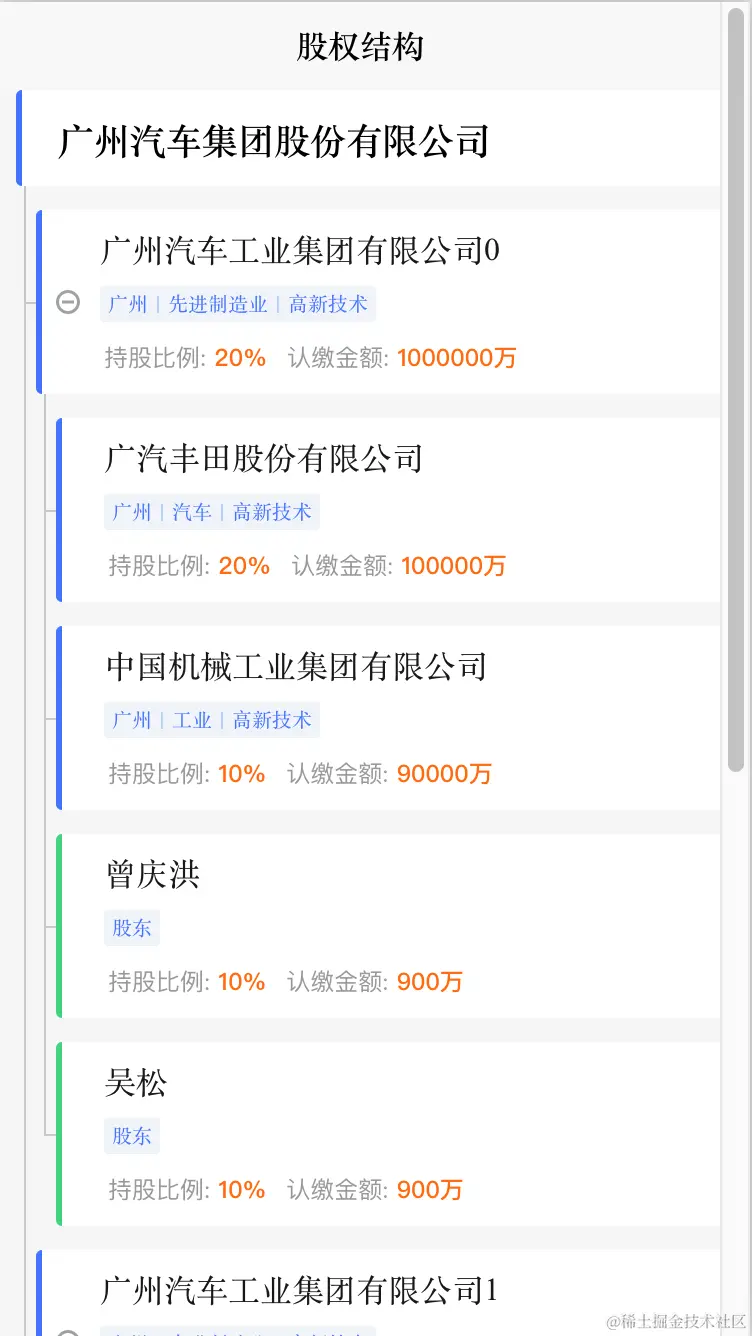752x1336 pixels.
Task: Open shareholder 吴松's card
Action: (x=390, y=1134)
